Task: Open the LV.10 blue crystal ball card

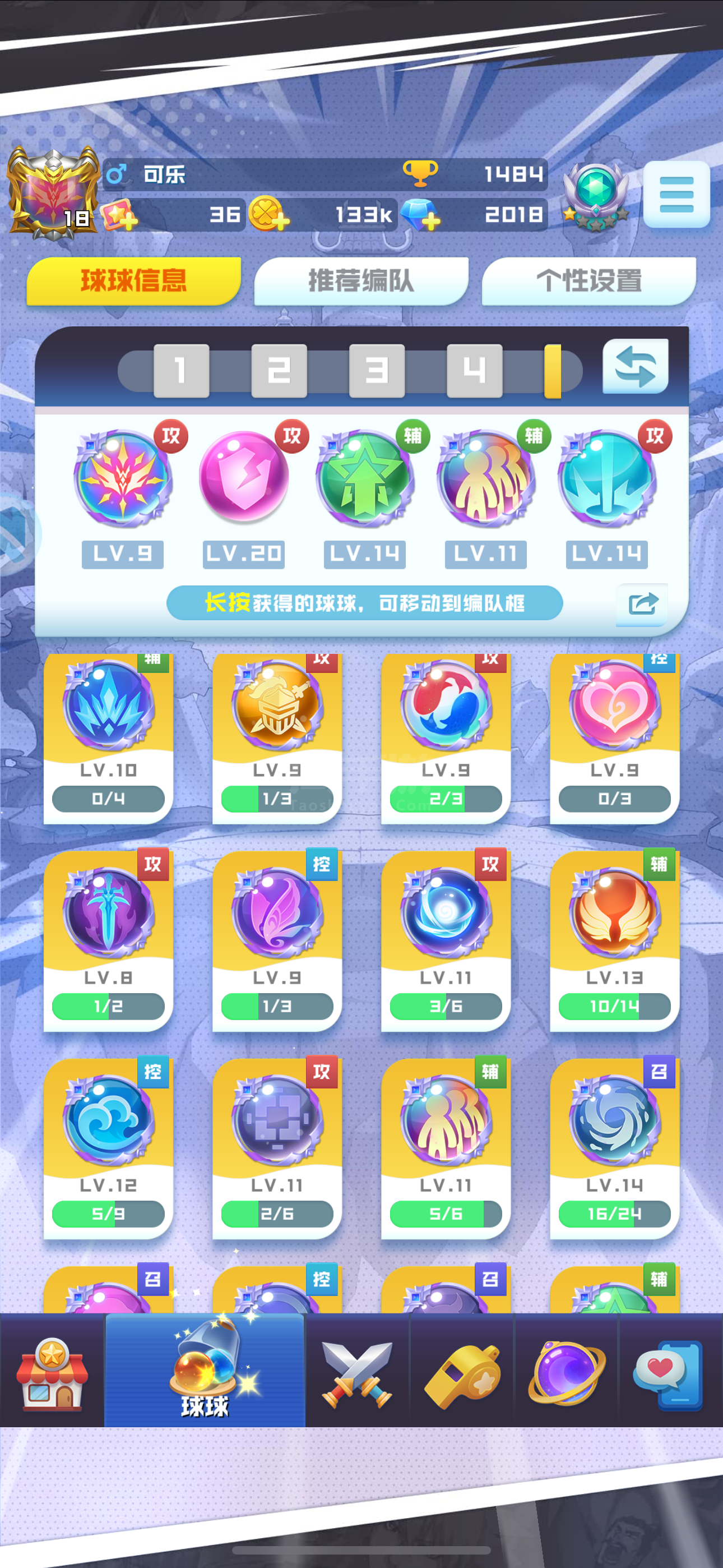Action: pyautogui.click(x=108, y=739)
